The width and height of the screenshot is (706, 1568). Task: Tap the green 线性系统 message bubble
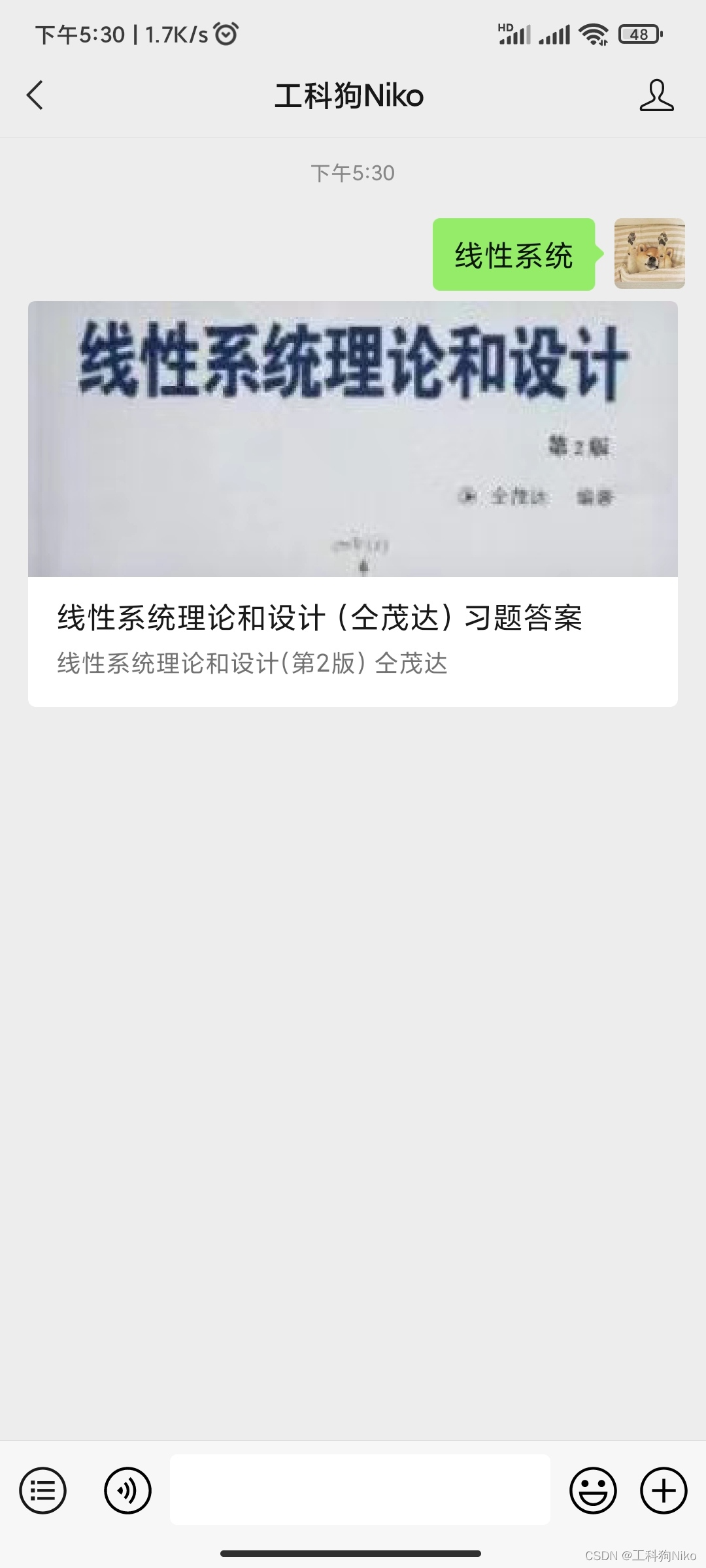[514, 256]
